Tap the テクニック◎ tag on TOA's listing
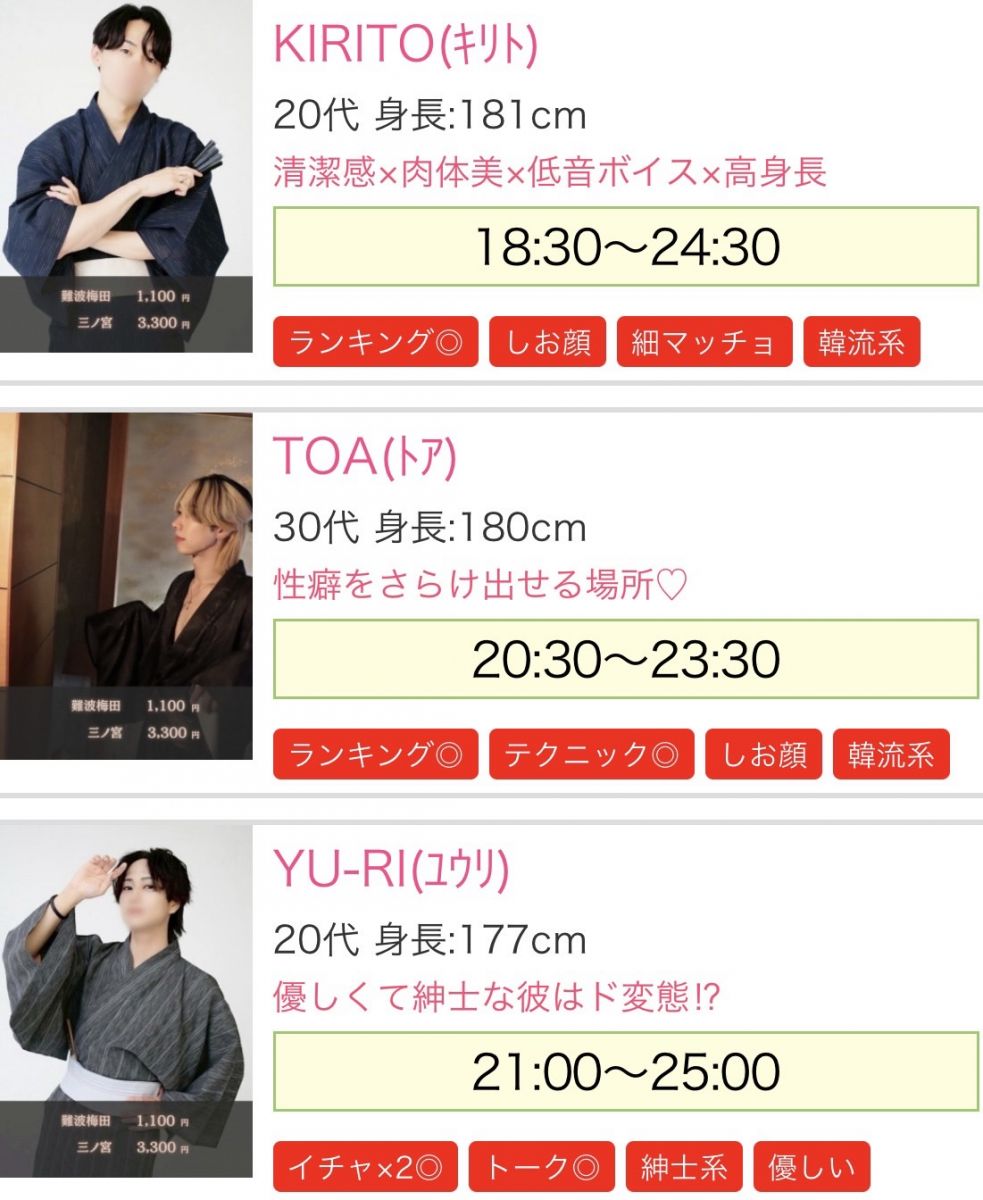983x1200 pixels. 591,755
